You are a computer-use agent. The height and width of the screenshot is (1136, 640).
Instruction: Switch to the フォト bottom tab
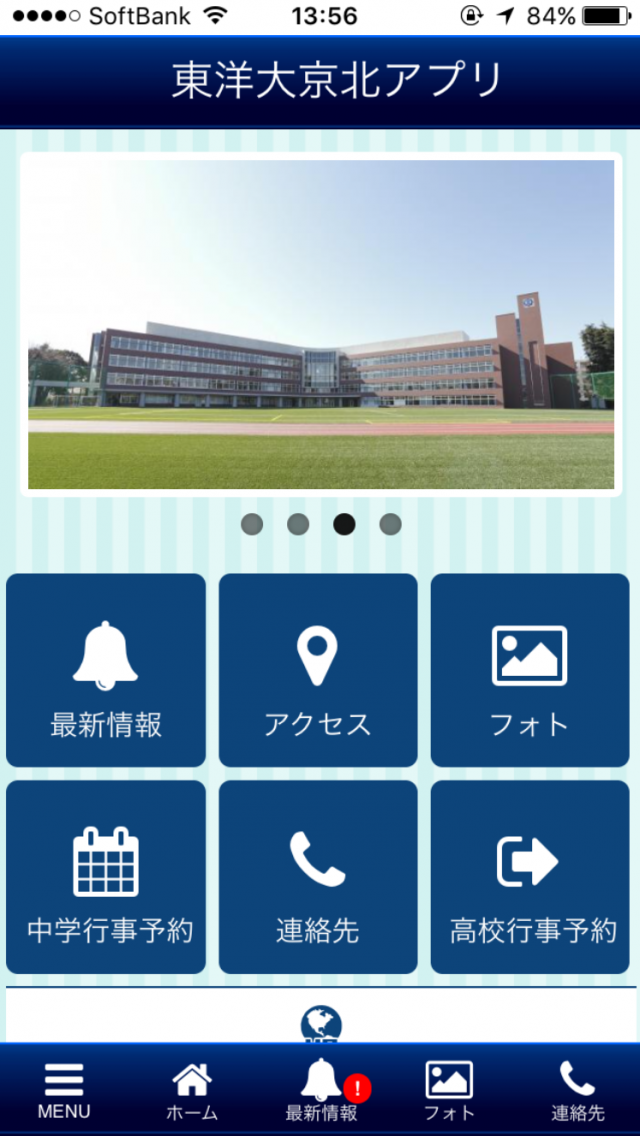click(449, 1090)
